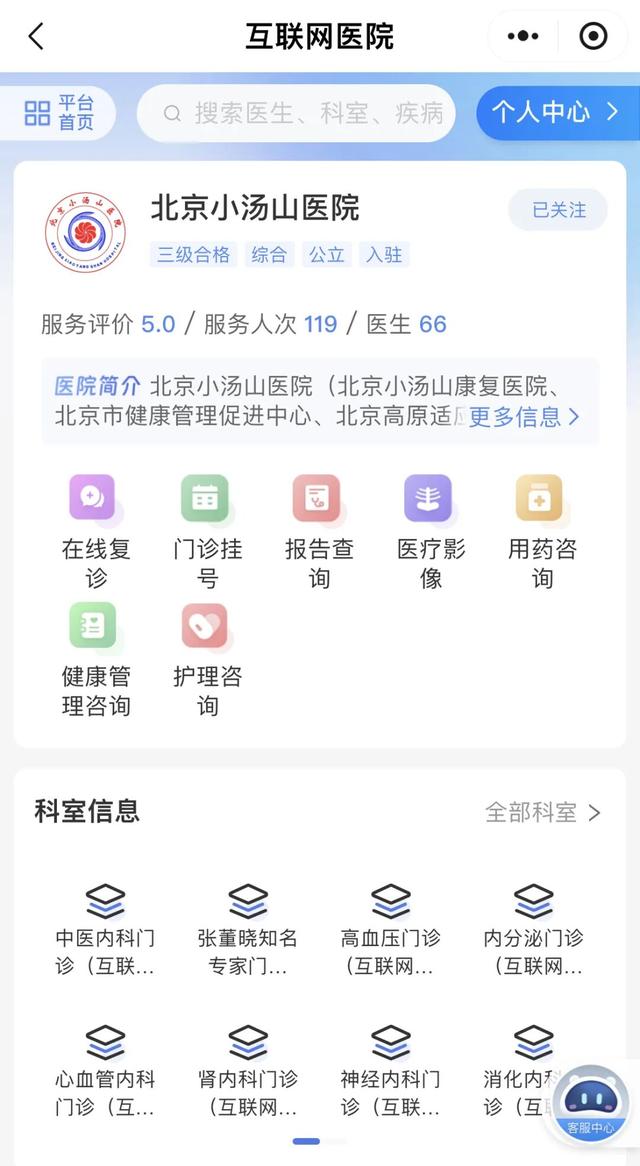Image resolution: width=640 pixels, height=1166 pixels.
Task: Go to 平台首页
Action: pyautogui.click(x=59, y=113)
